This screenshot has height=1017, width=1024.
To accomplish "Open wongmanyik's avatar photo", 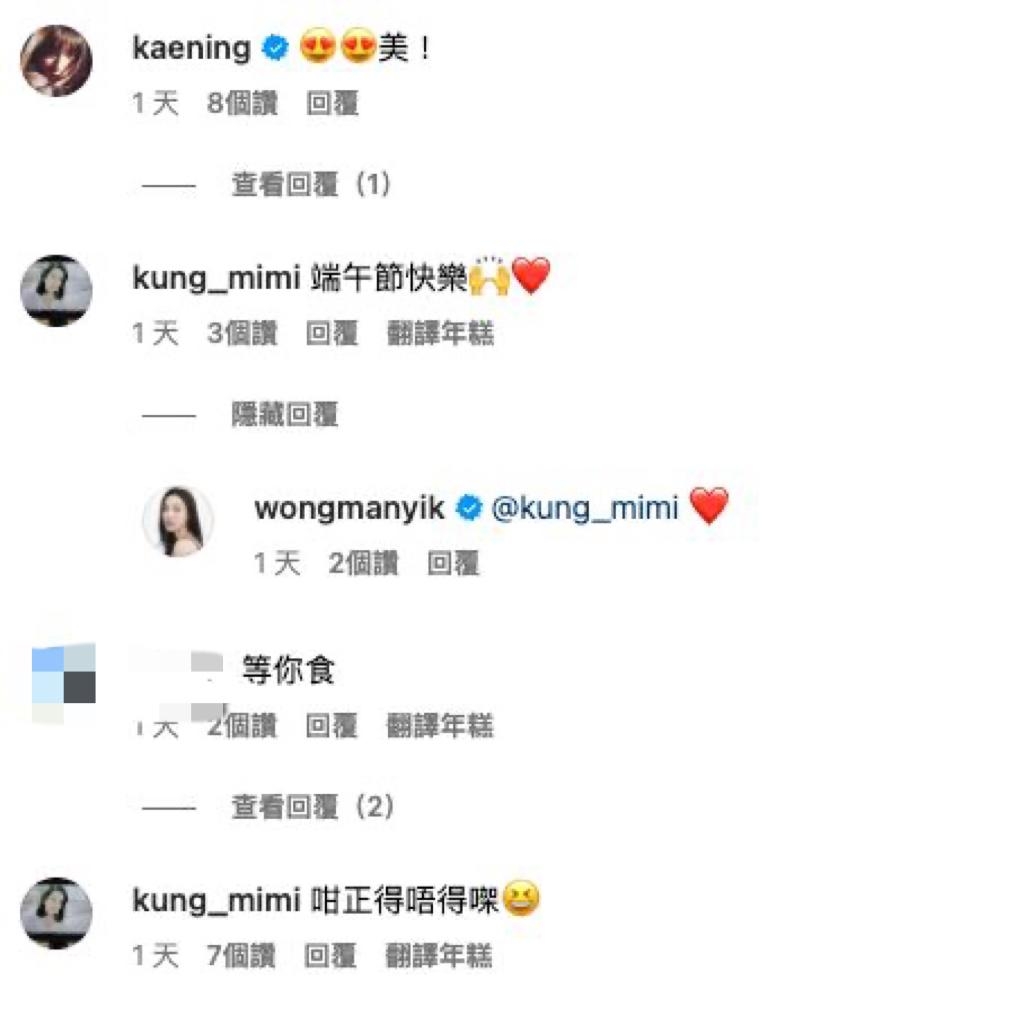I will click(x=178, y=521).
